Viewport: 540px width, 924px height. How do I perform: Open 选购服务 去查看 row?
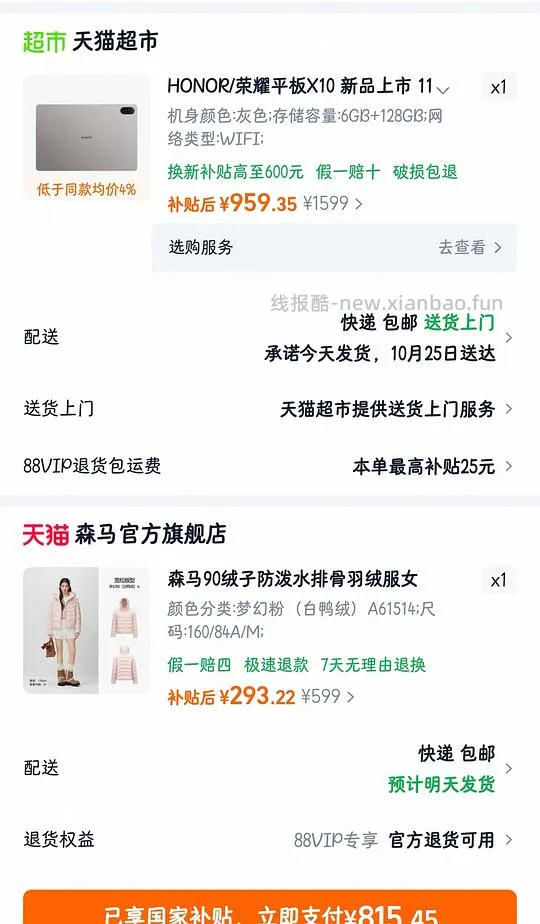coord(334,248)
